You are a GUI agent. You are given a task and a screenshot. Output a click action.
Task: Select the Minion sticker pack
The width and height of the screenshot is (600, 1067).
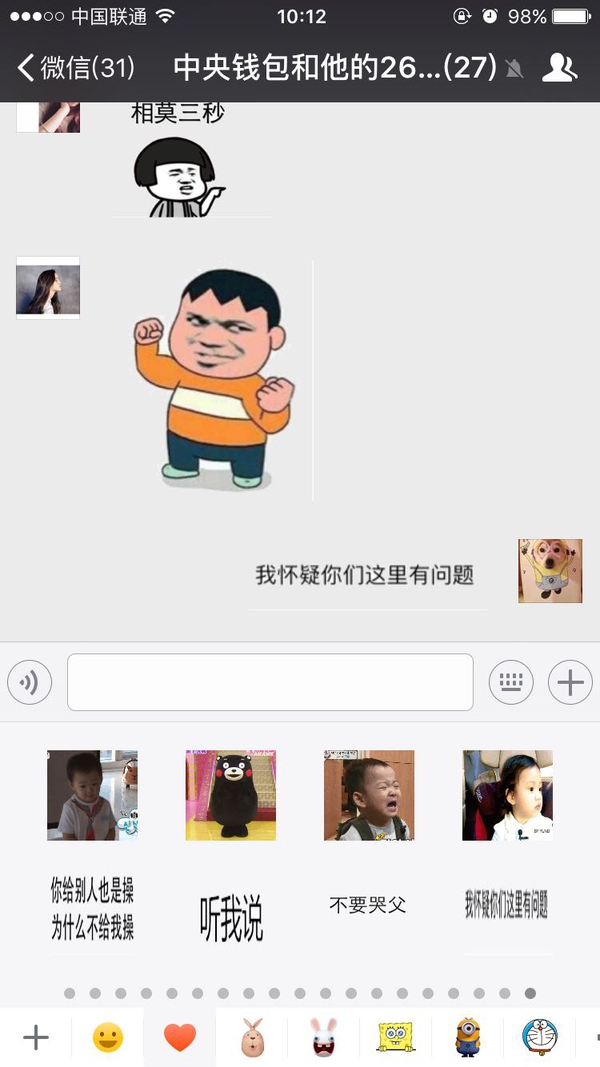tap(467, 1037)
